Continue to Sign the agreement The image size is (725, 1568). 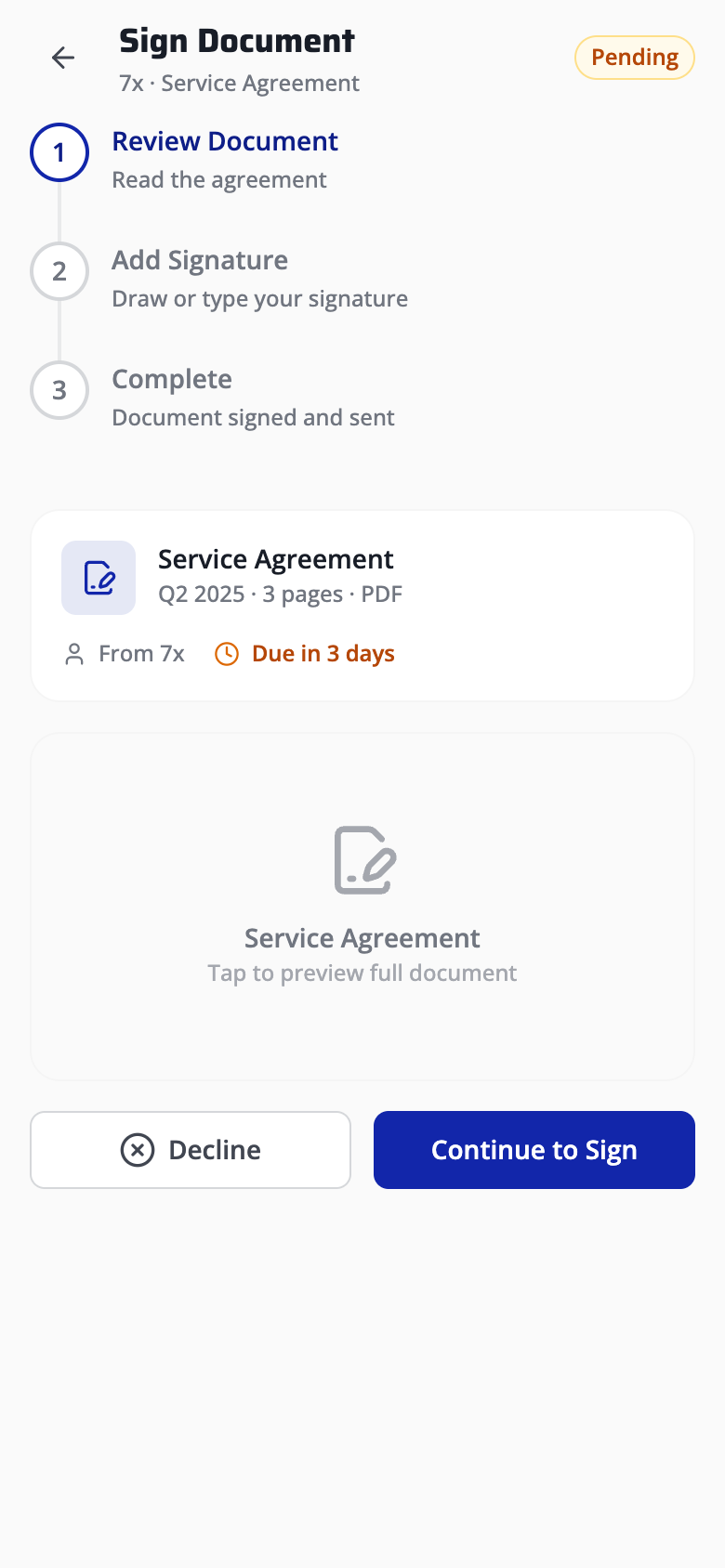point(534,1150)
